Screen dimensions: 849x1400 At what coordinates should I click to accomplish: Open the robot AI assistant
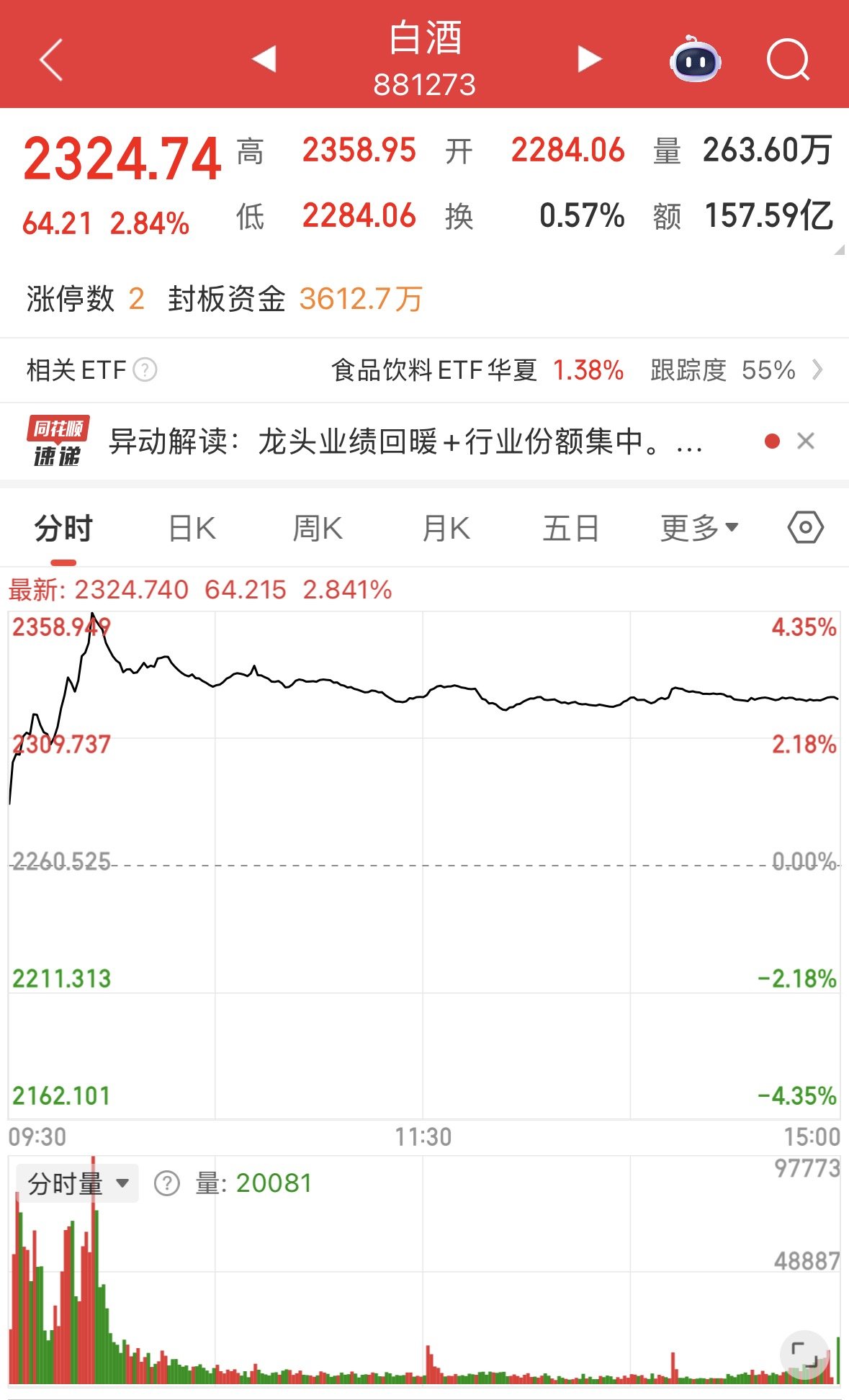coord(695,59)
